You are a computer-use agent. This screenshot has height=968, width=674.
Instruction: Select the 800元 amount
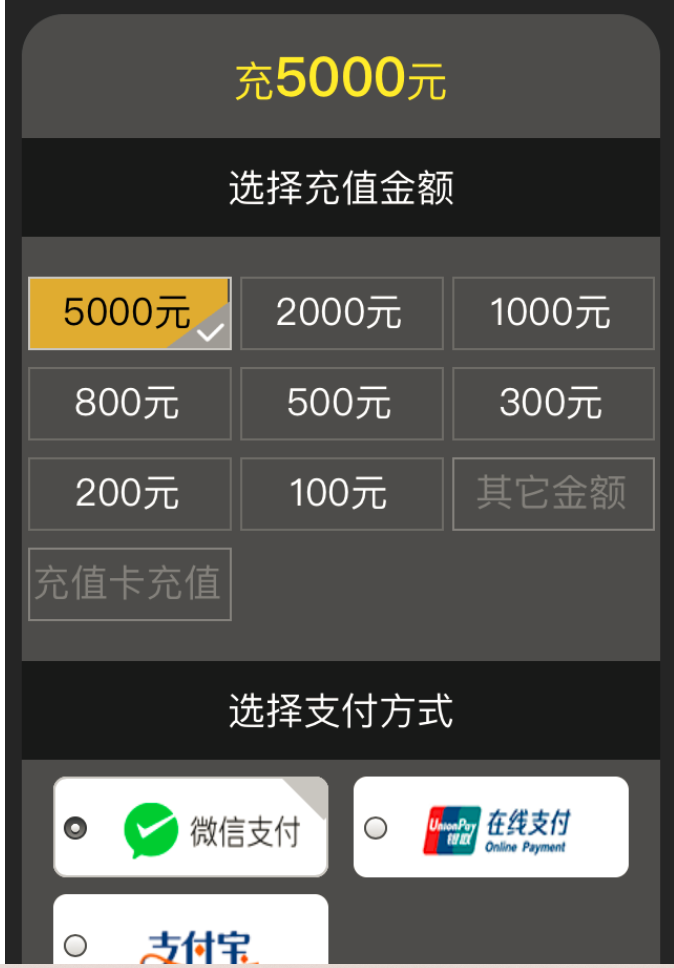point(129,403)
